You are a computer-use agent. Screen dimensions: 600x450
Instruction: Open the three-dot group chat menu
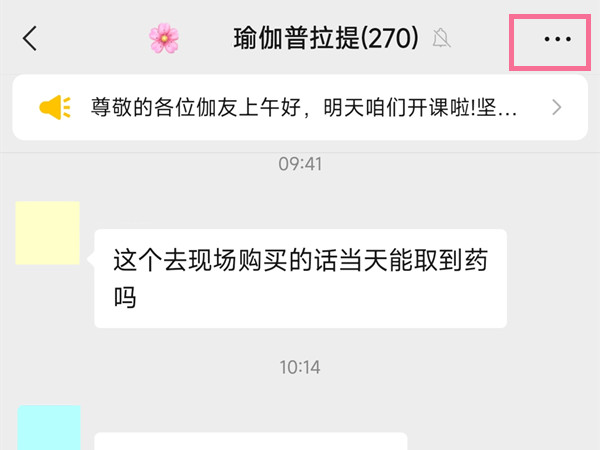pos(556,40)
